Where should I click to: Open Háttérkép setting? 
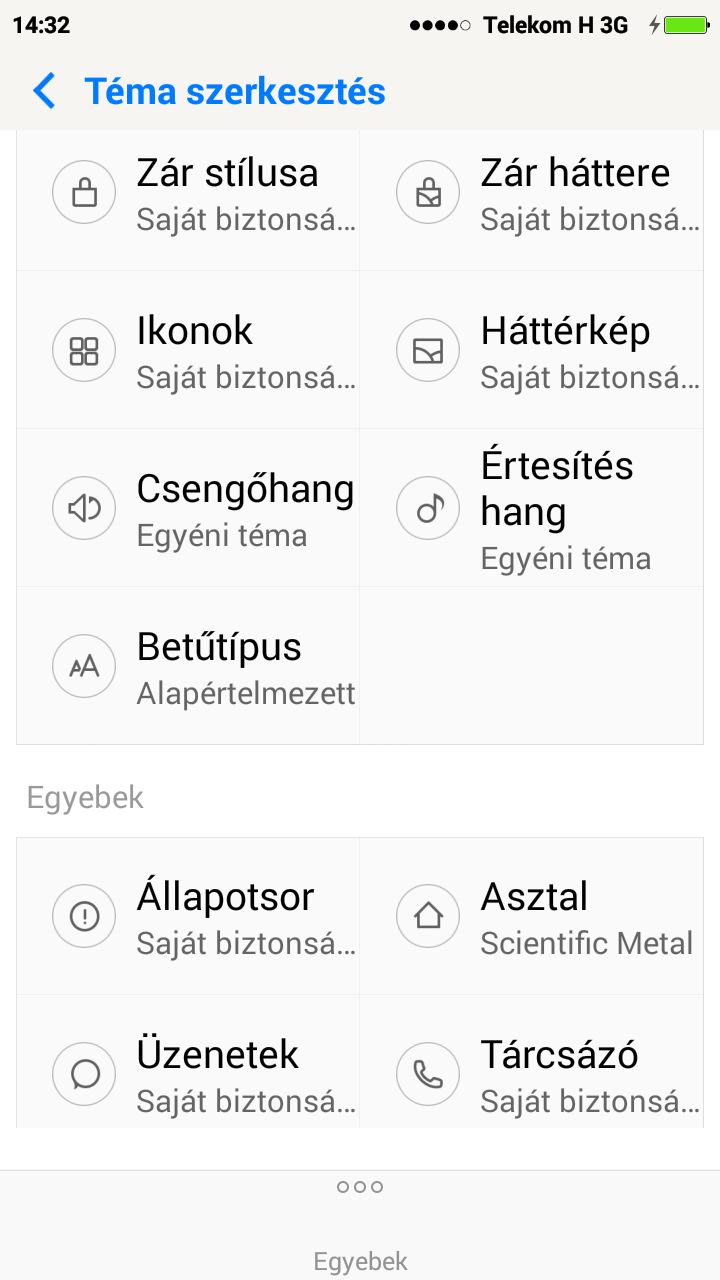coord(531,350)
